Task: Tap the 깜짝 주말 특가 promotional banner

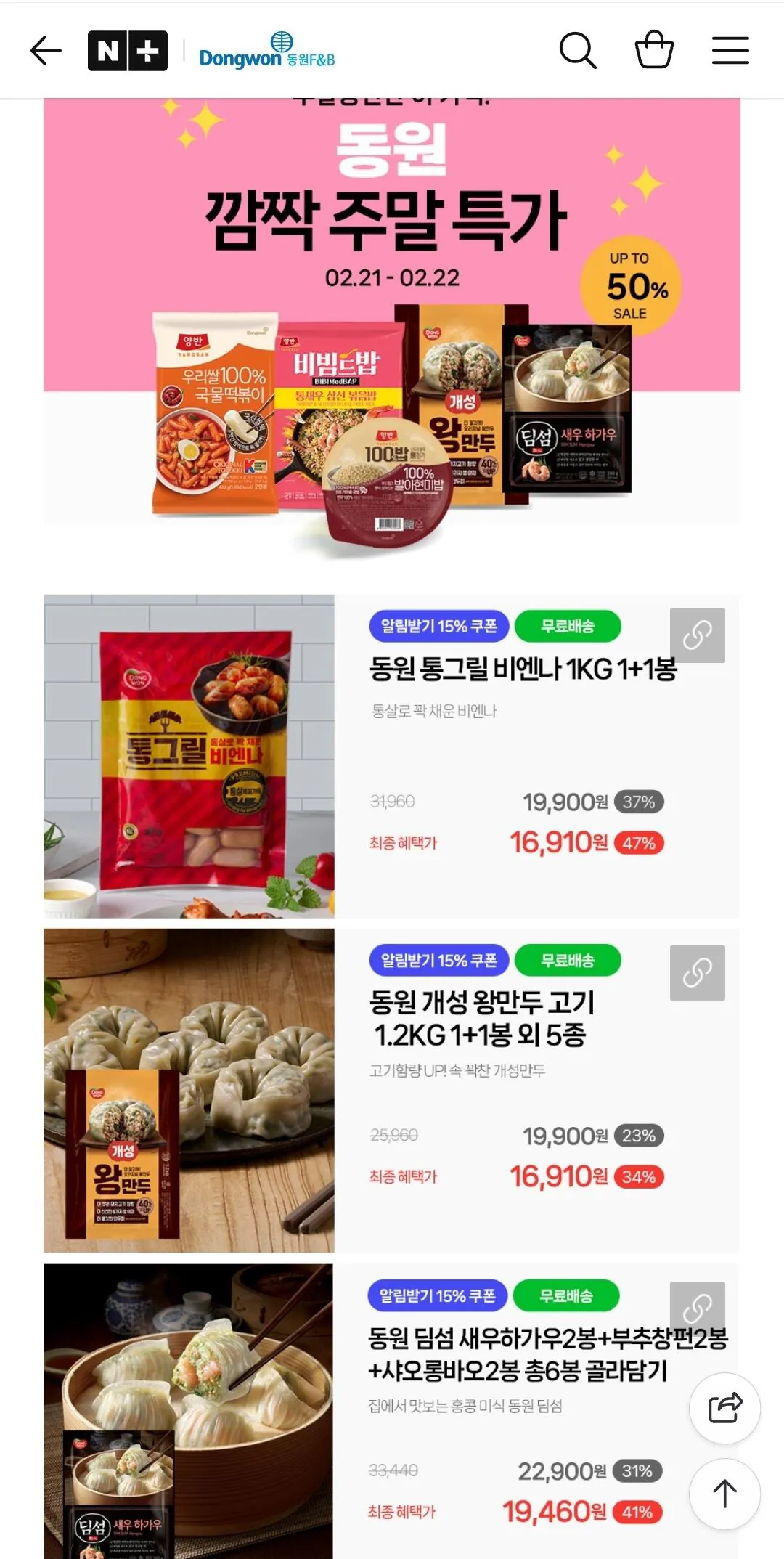Action: (392, 218)
